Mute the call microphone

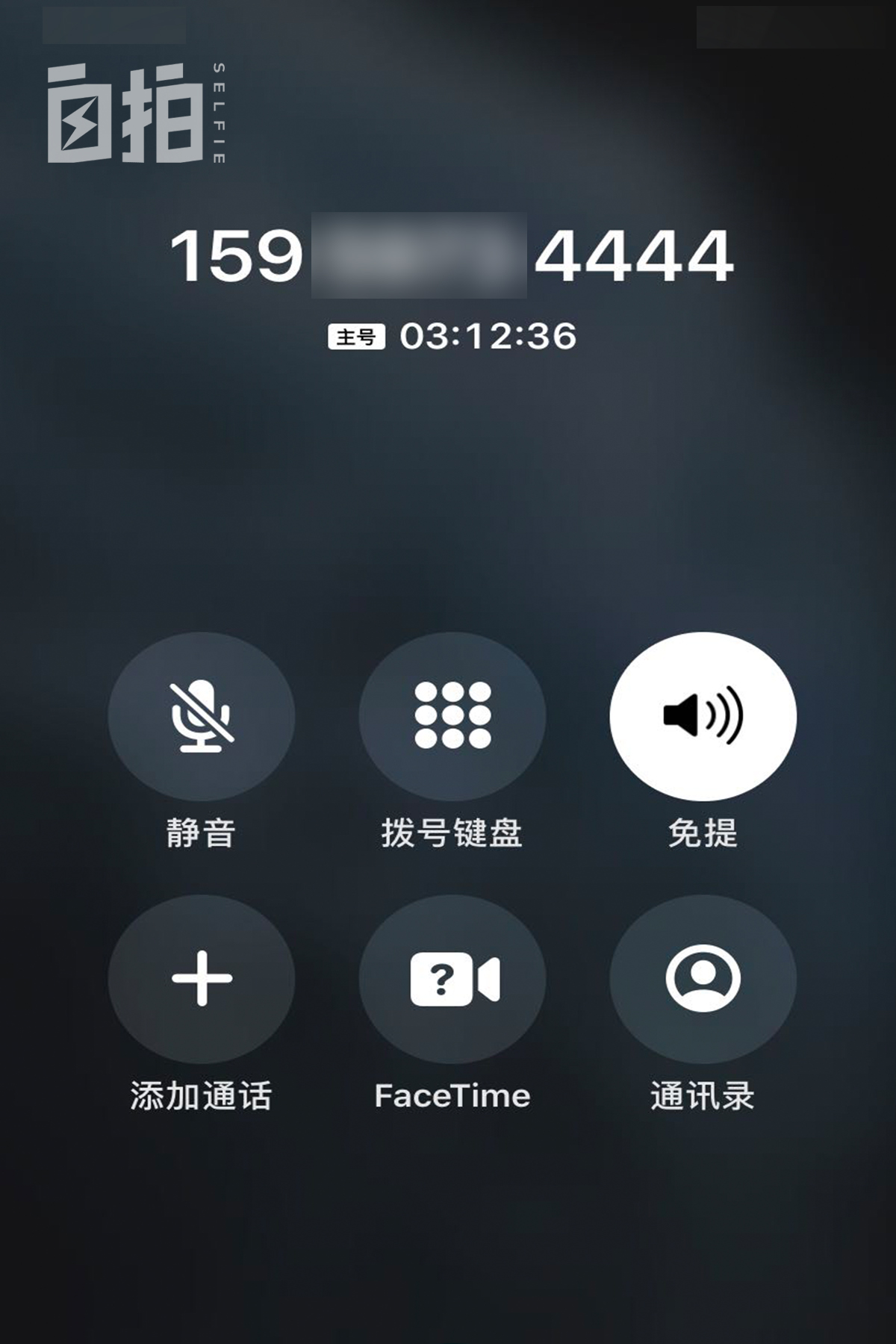pos(202,716)
